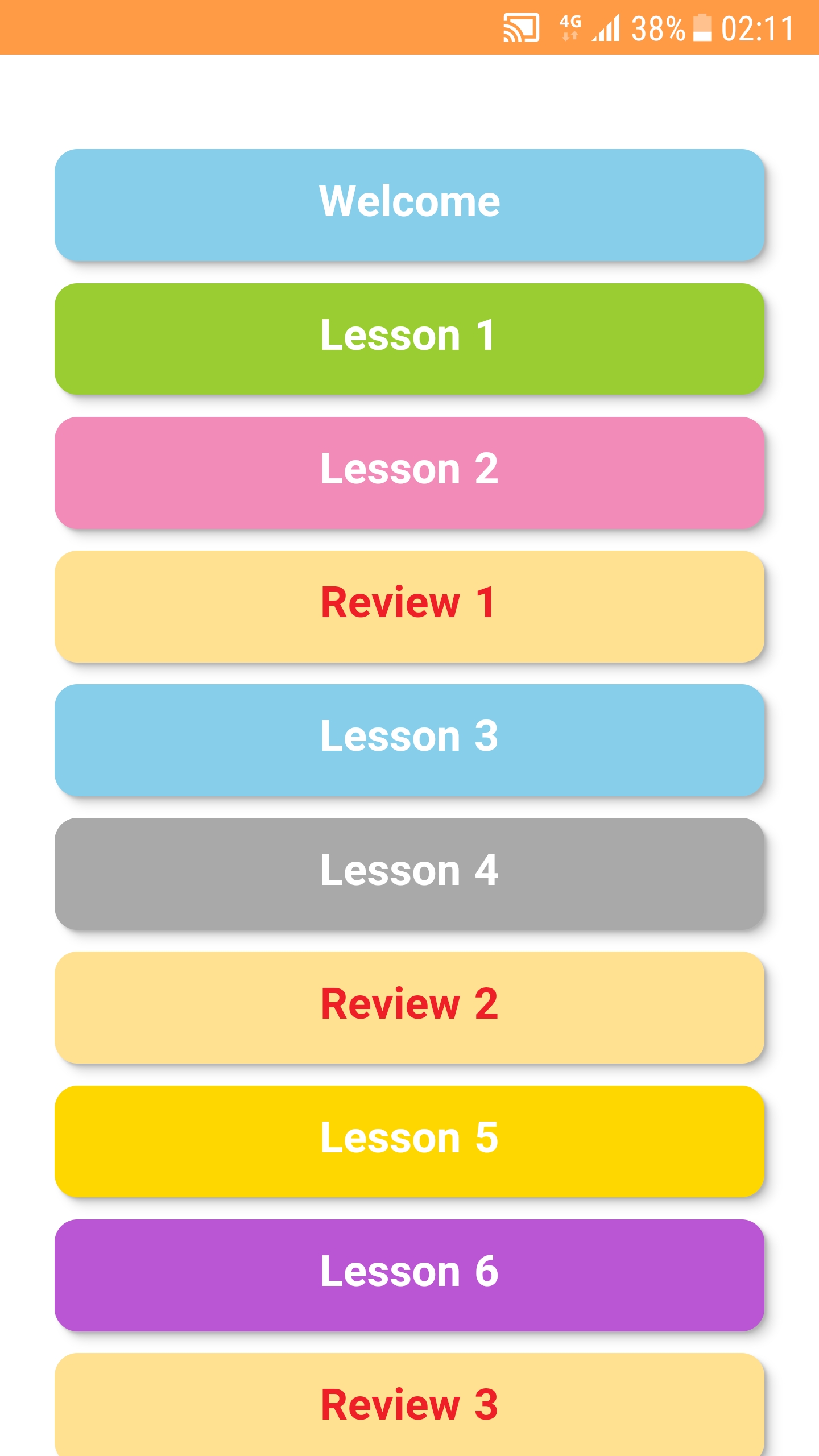This screenshot has width=819, height=1456.
Task: Select Lesson 3
Action: click(x=409, y=739)
